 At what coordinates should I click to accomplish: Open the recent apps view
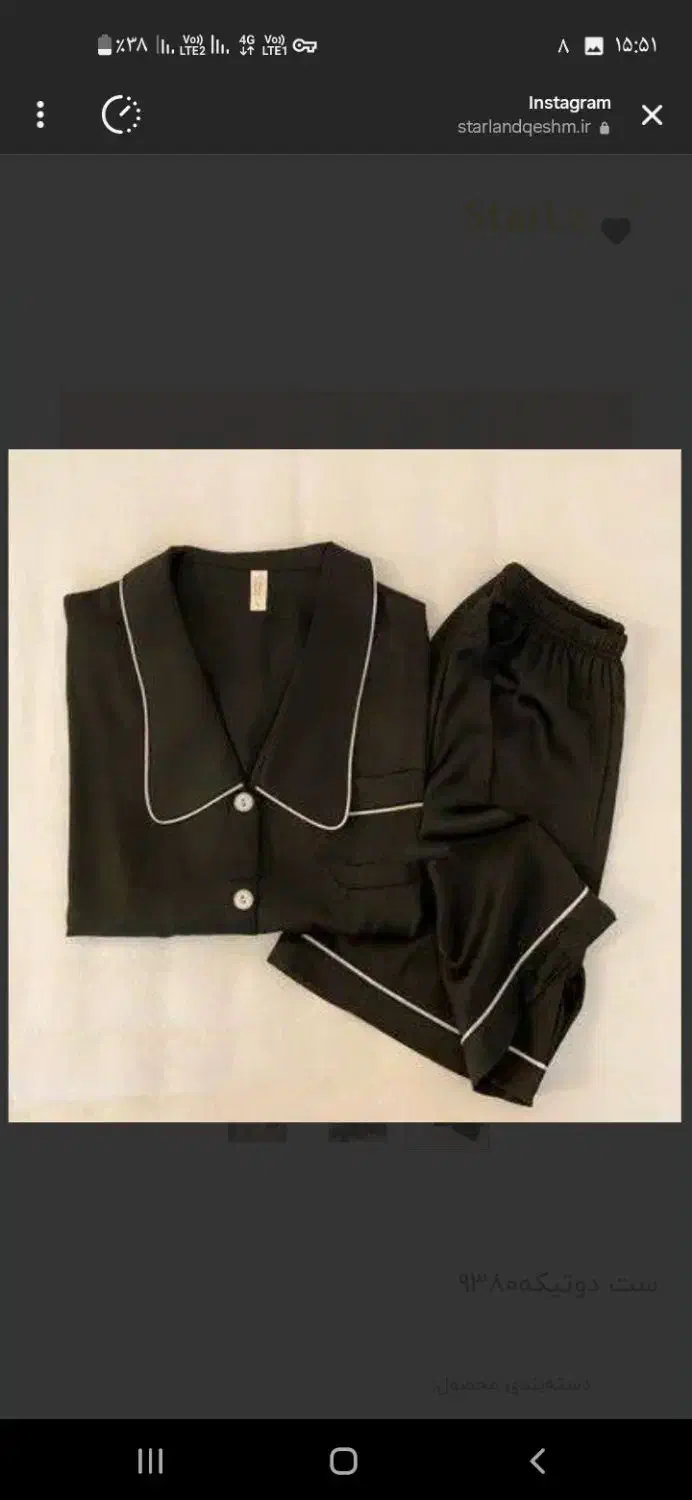150,1461
